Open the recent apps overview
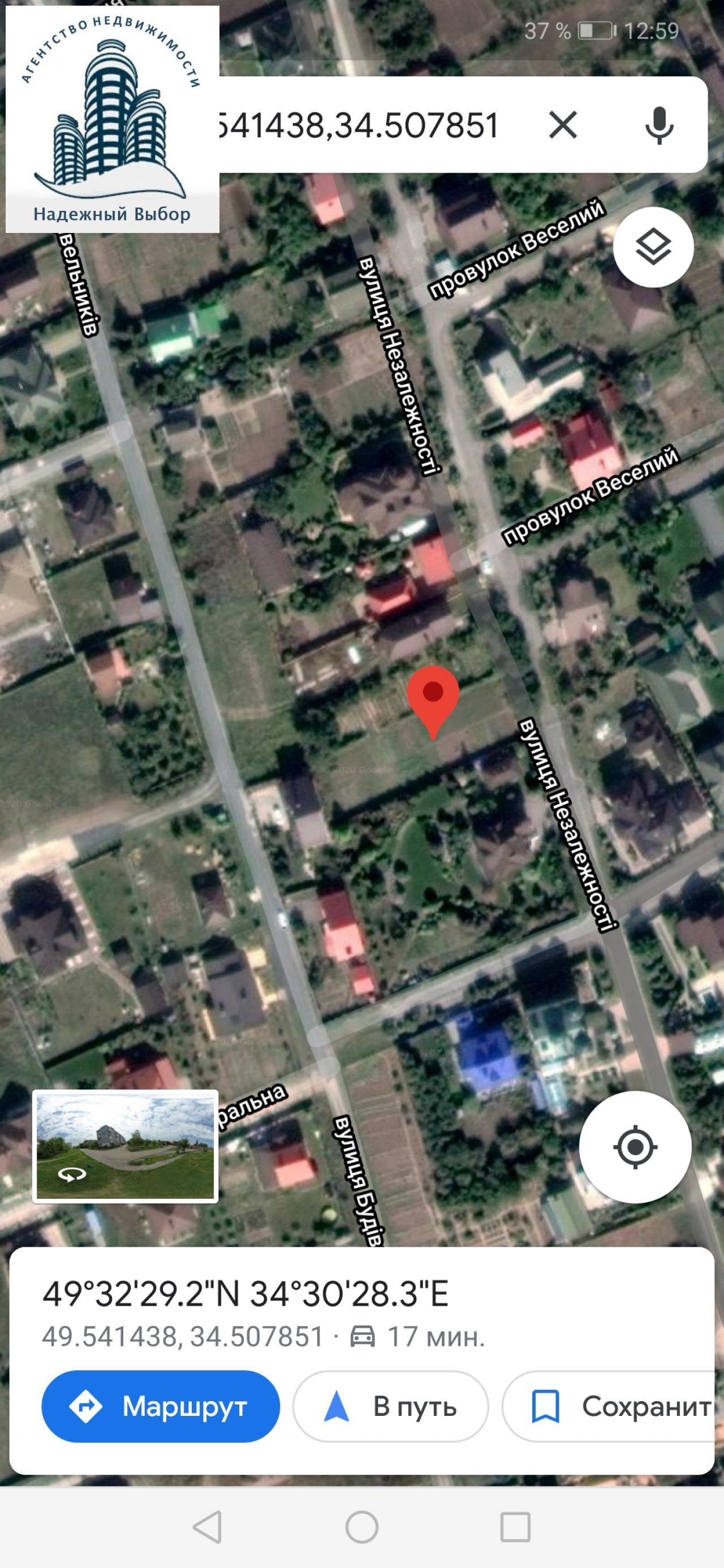Viewport: 724px width, 1568px height. [515, 1527]
